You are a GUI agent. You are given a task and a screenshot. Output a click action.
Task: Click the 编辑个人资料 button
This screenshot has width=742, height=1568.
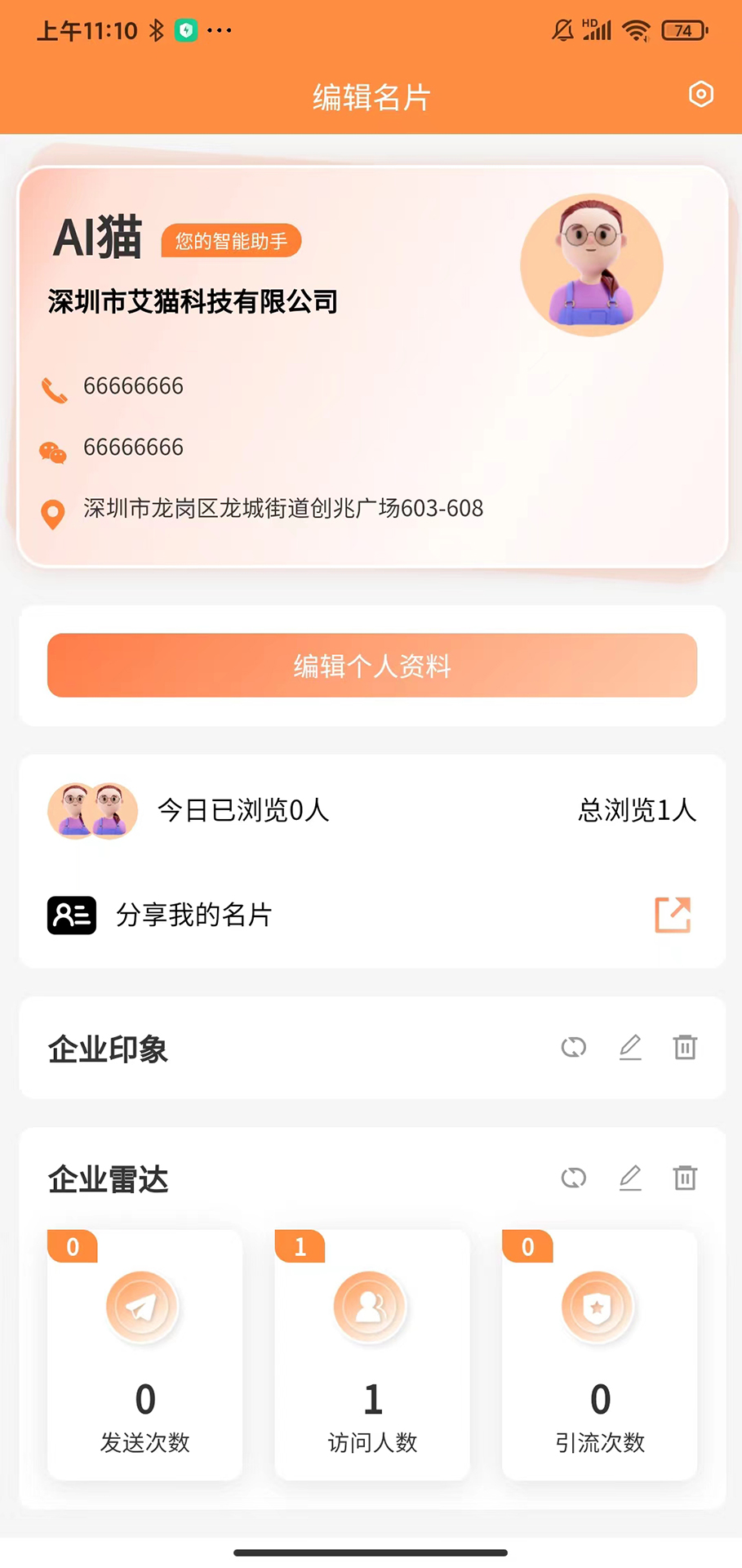click(x=371, y=666)
